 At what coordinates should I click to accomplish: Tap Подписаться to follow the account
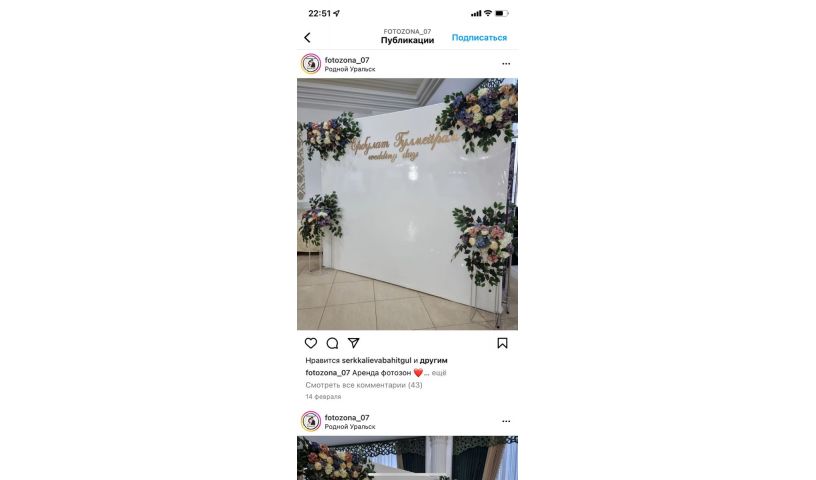pyautogui.click(x=479, y=38)
